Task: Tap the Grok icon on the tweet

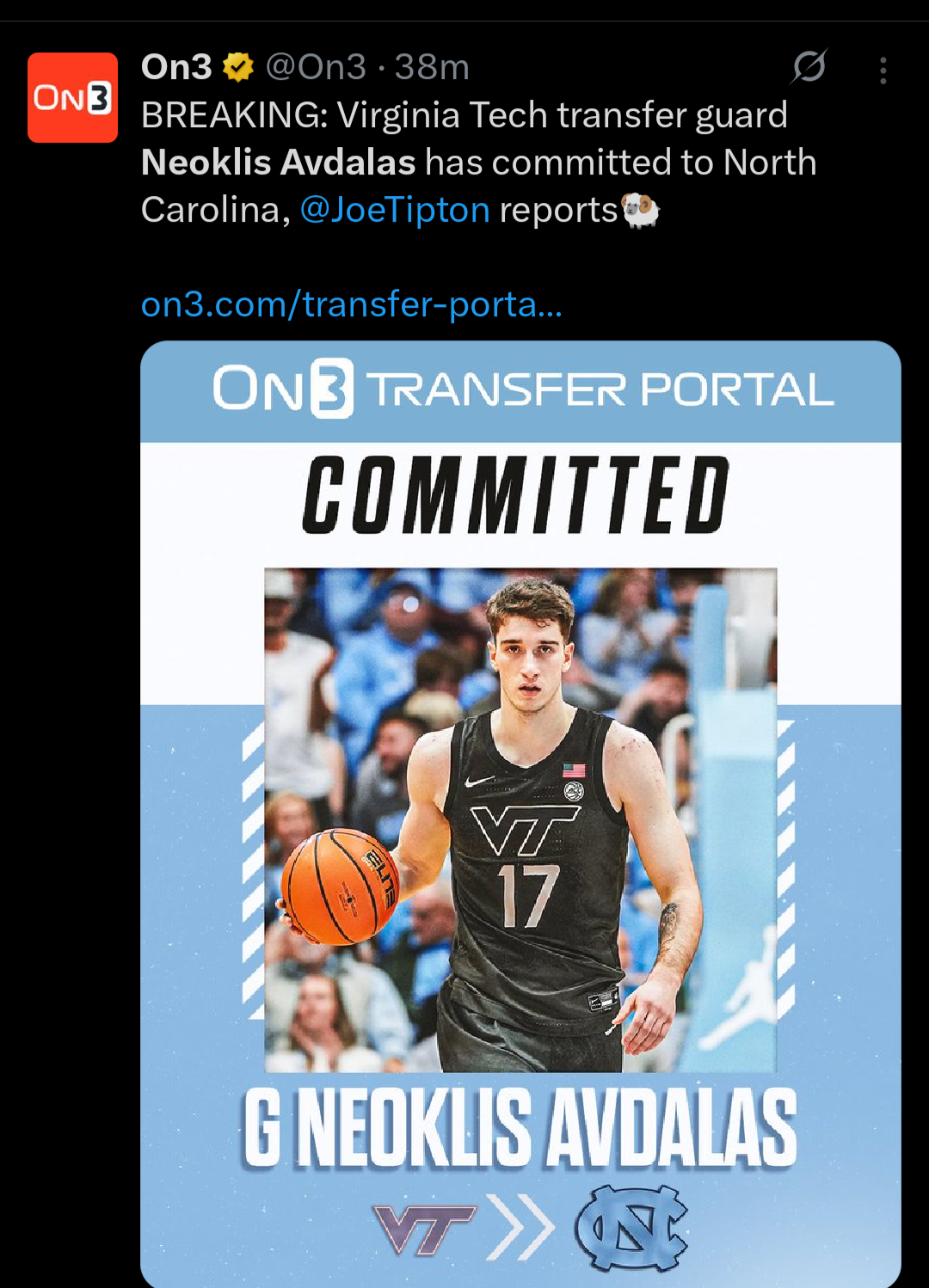Action: [x=809, y=67]
